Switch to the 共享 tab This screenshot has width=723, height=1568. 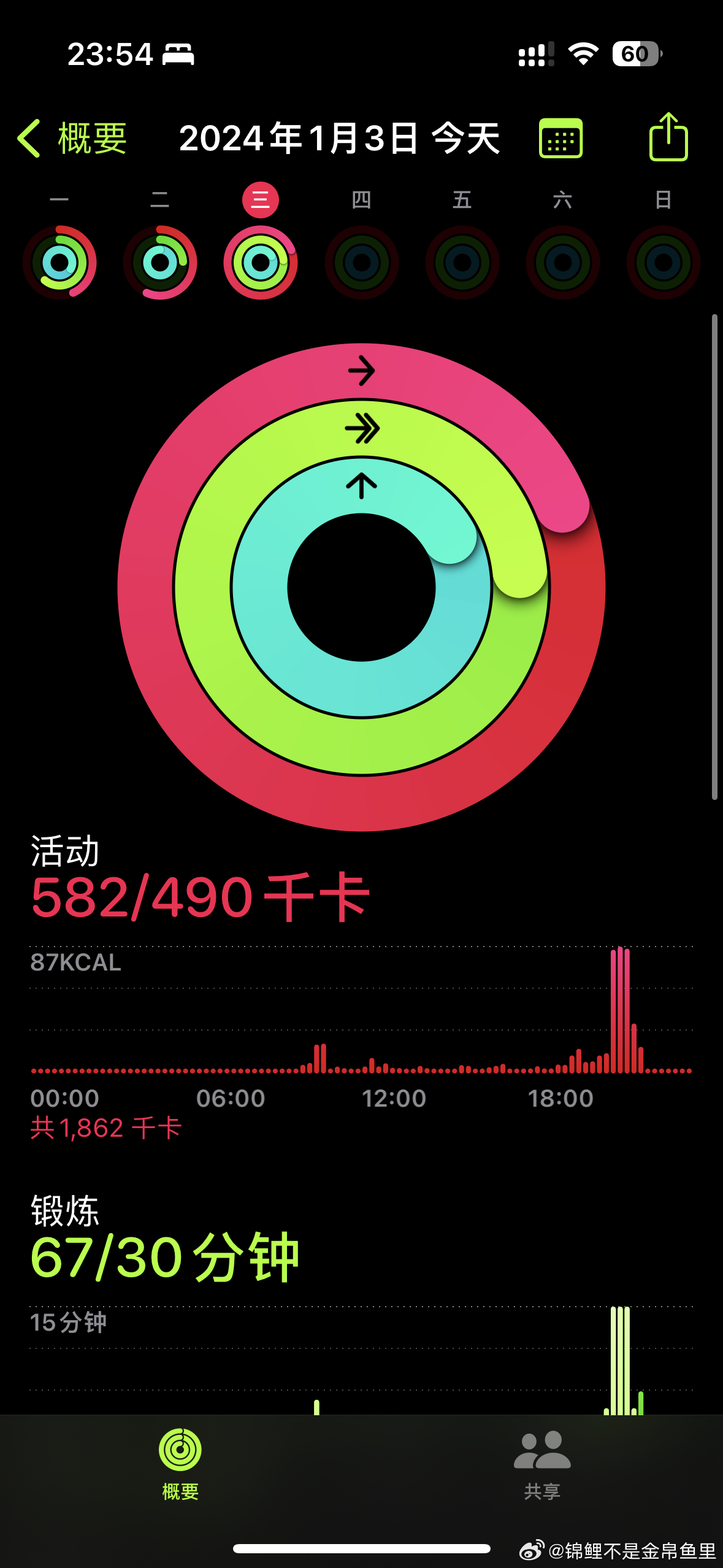(542, 1464)
